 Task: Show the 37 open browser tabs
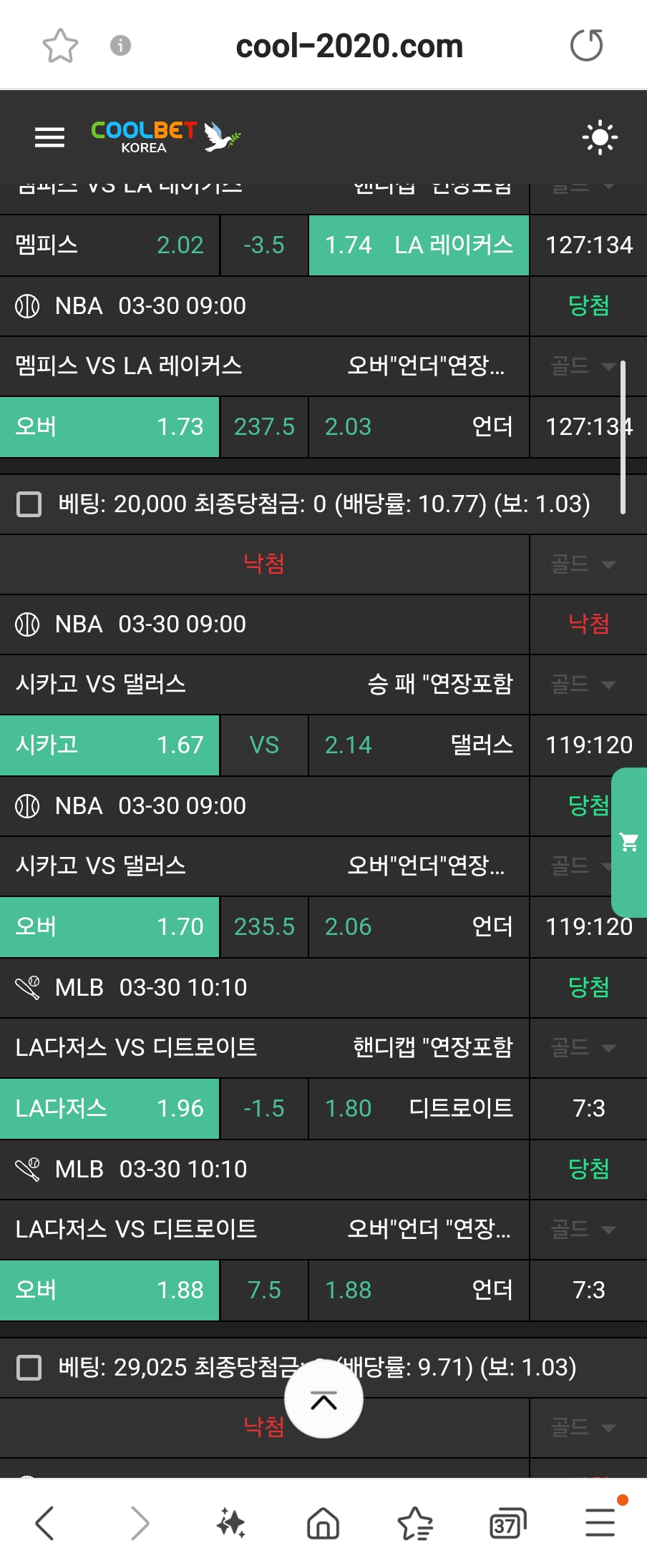(507, 1523)
